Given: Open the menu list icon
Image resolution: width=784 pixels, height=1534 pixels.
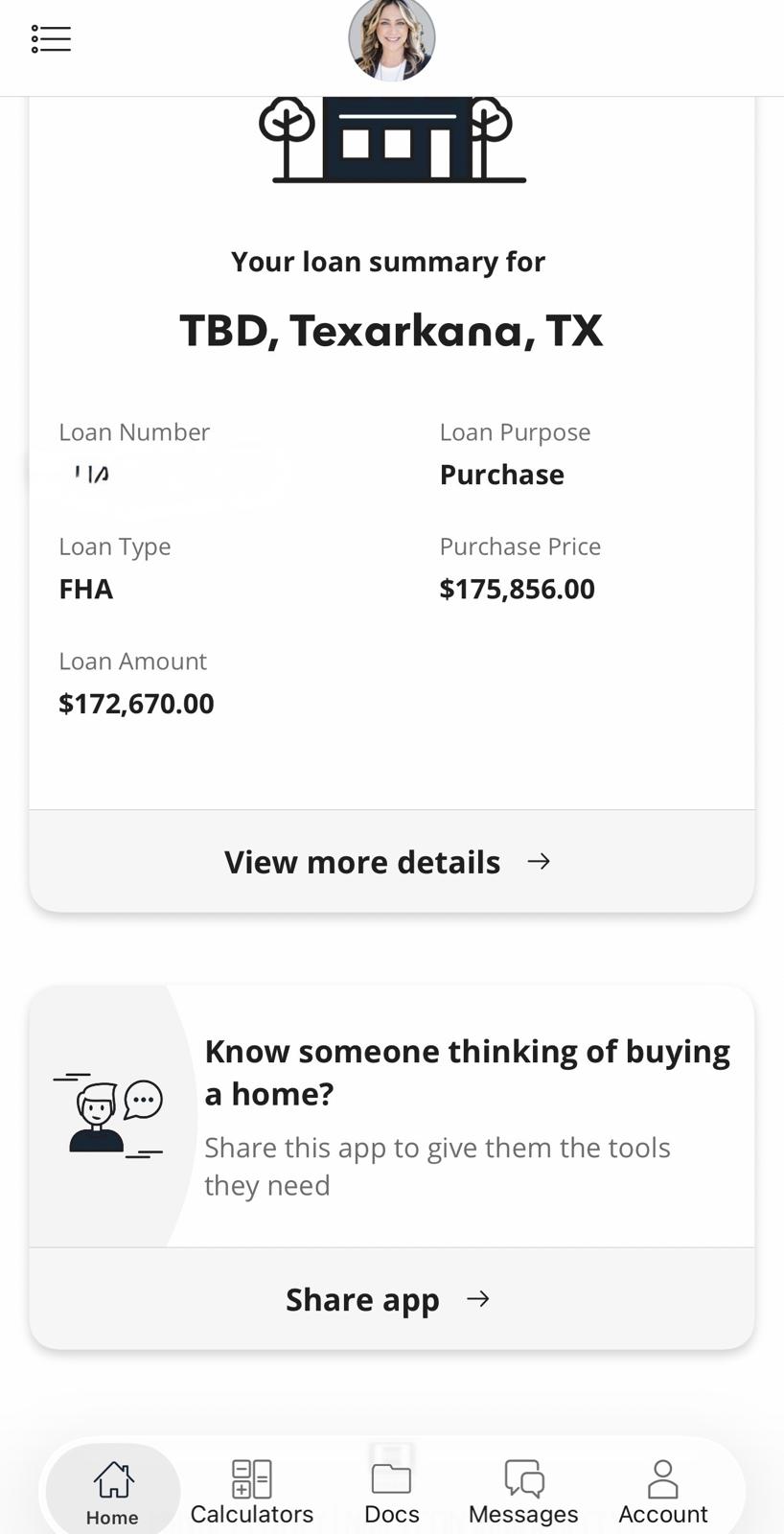Looking at the screenshot, I should (51, 39).
